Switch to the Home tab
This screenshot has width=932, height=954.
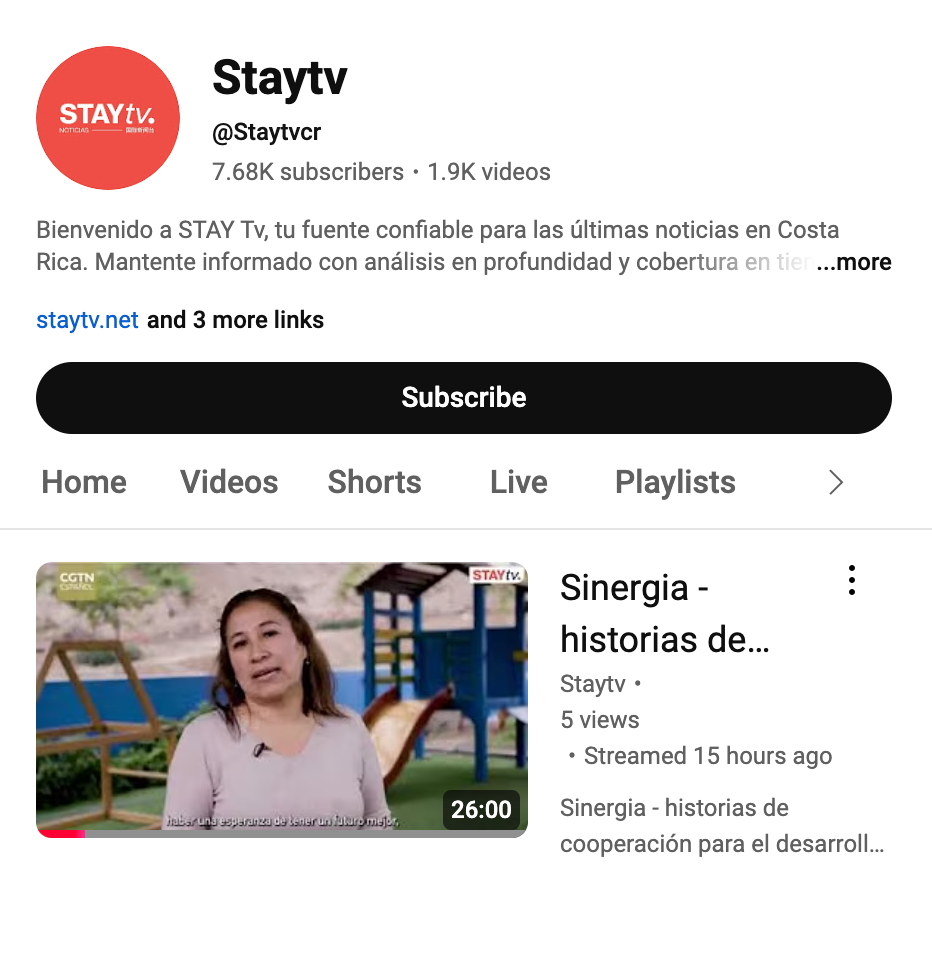point(84,482)
